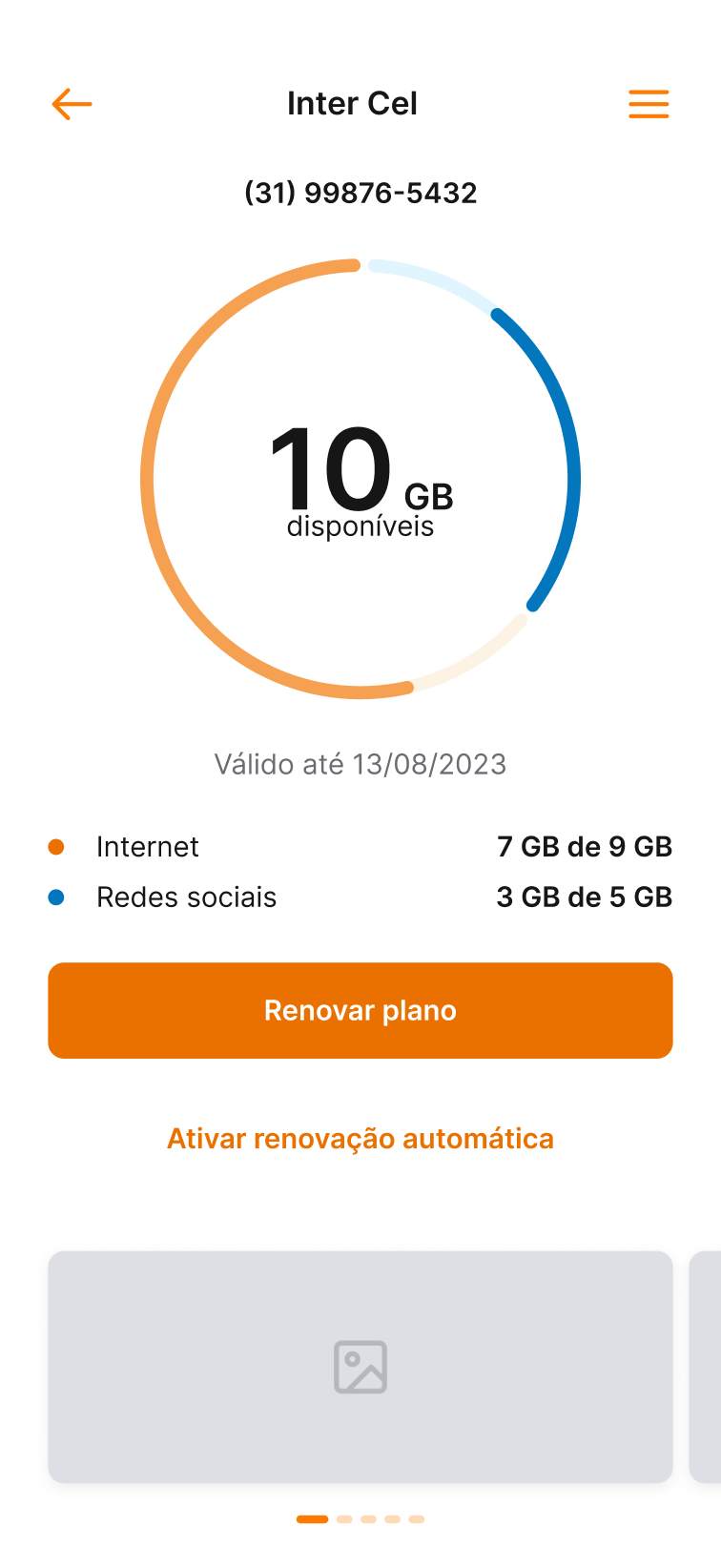Open the hamburger menu
Viewport: 721px width, 1568px height.
point(649,104)
